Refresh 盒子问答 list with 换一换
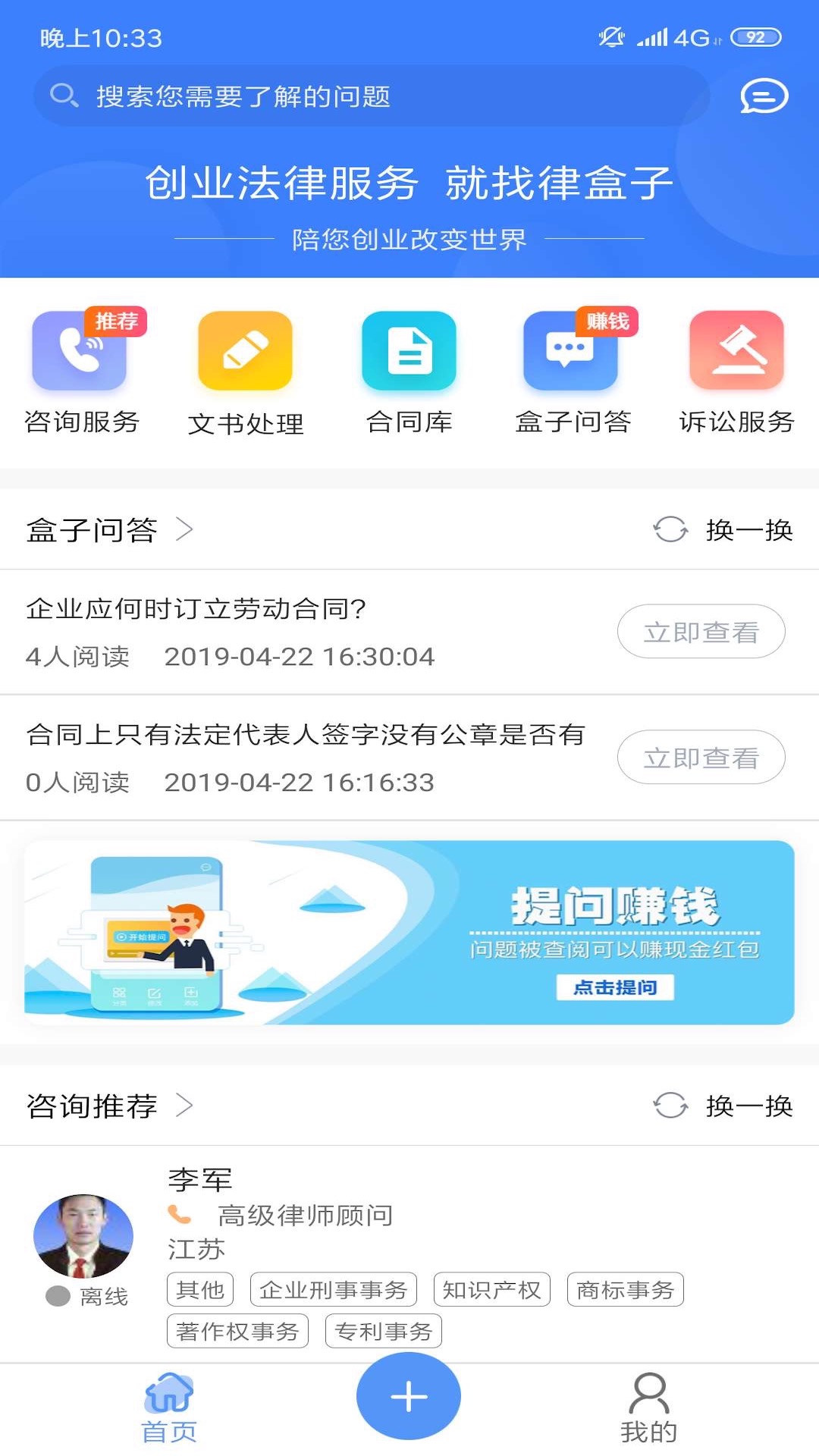The height and width of the screenshot is (1456, 819). click(723, 529)
